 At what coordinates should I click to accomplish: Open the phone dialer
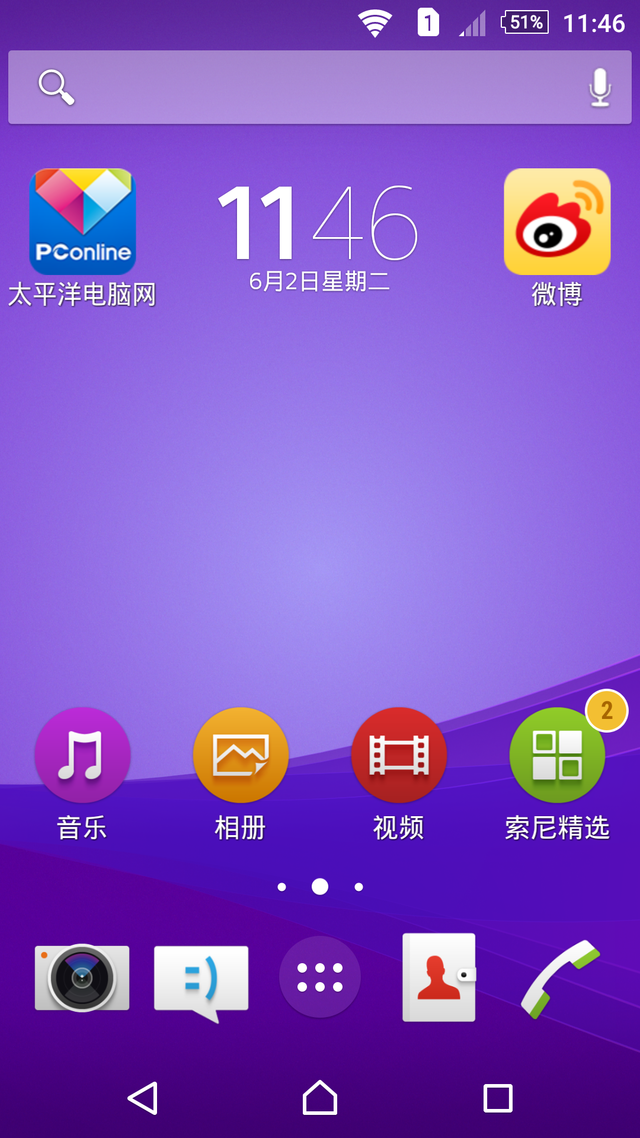[x=559, y=978]
